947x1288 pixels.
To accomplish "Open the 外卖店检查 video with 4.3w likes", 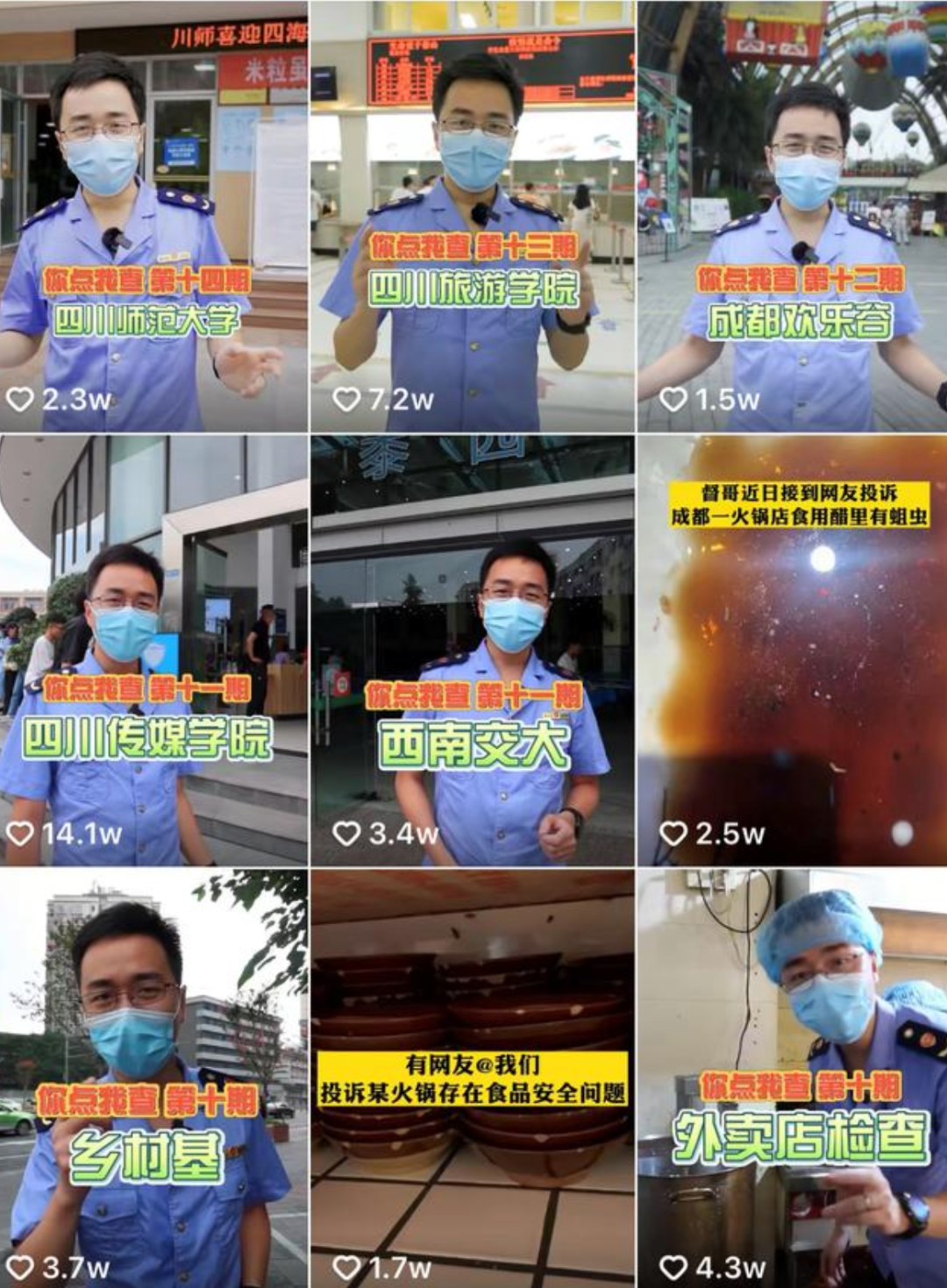I will [x=792, y=1078].
